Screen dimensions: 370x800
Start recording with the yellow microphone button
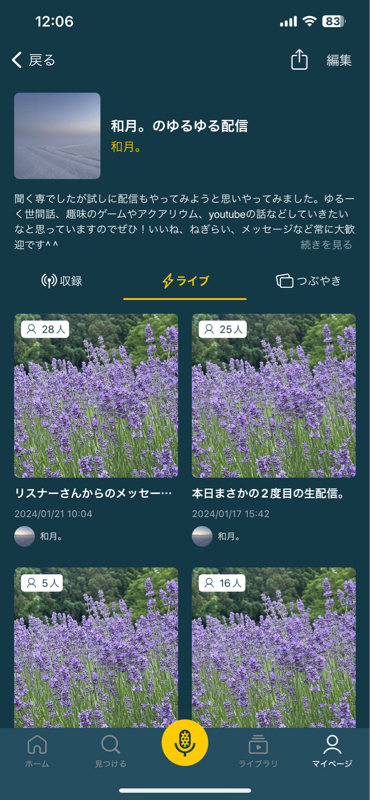185,743
